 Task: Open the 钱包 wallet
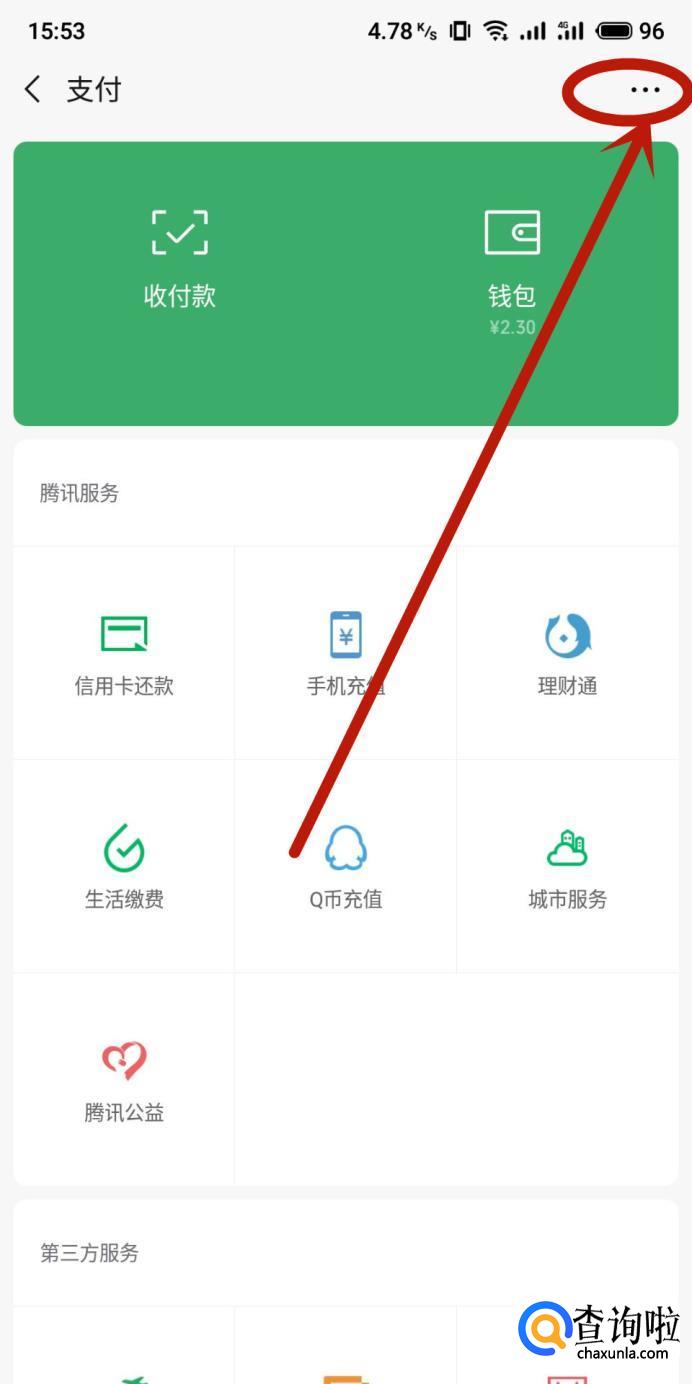(512, 258)
